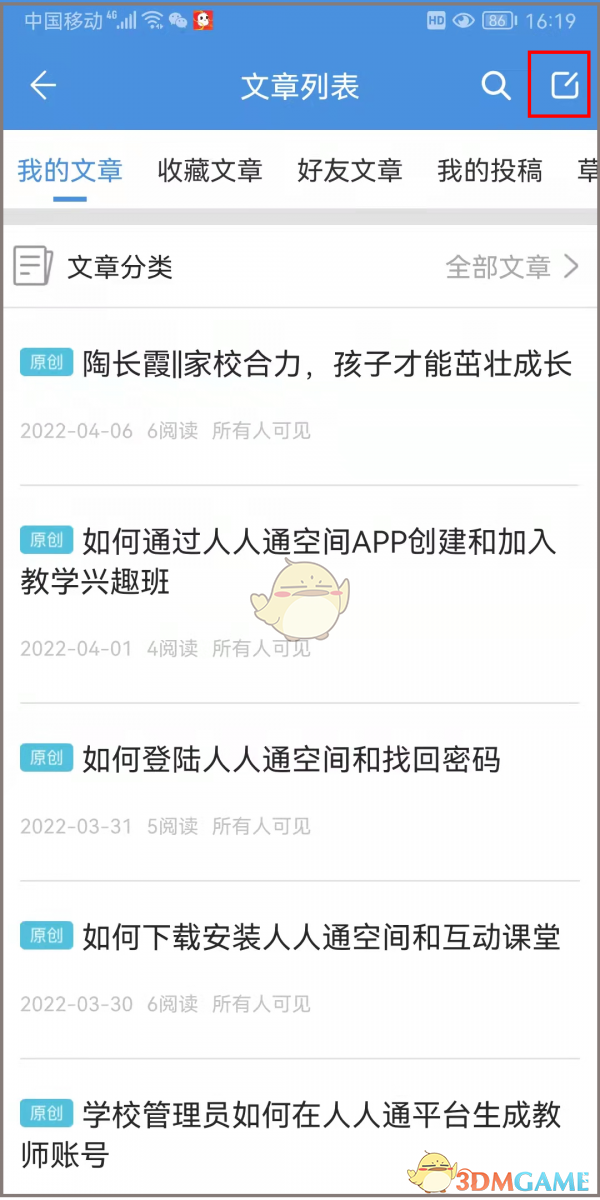Expand the 全部文章 category filter

tap(512, 267)
